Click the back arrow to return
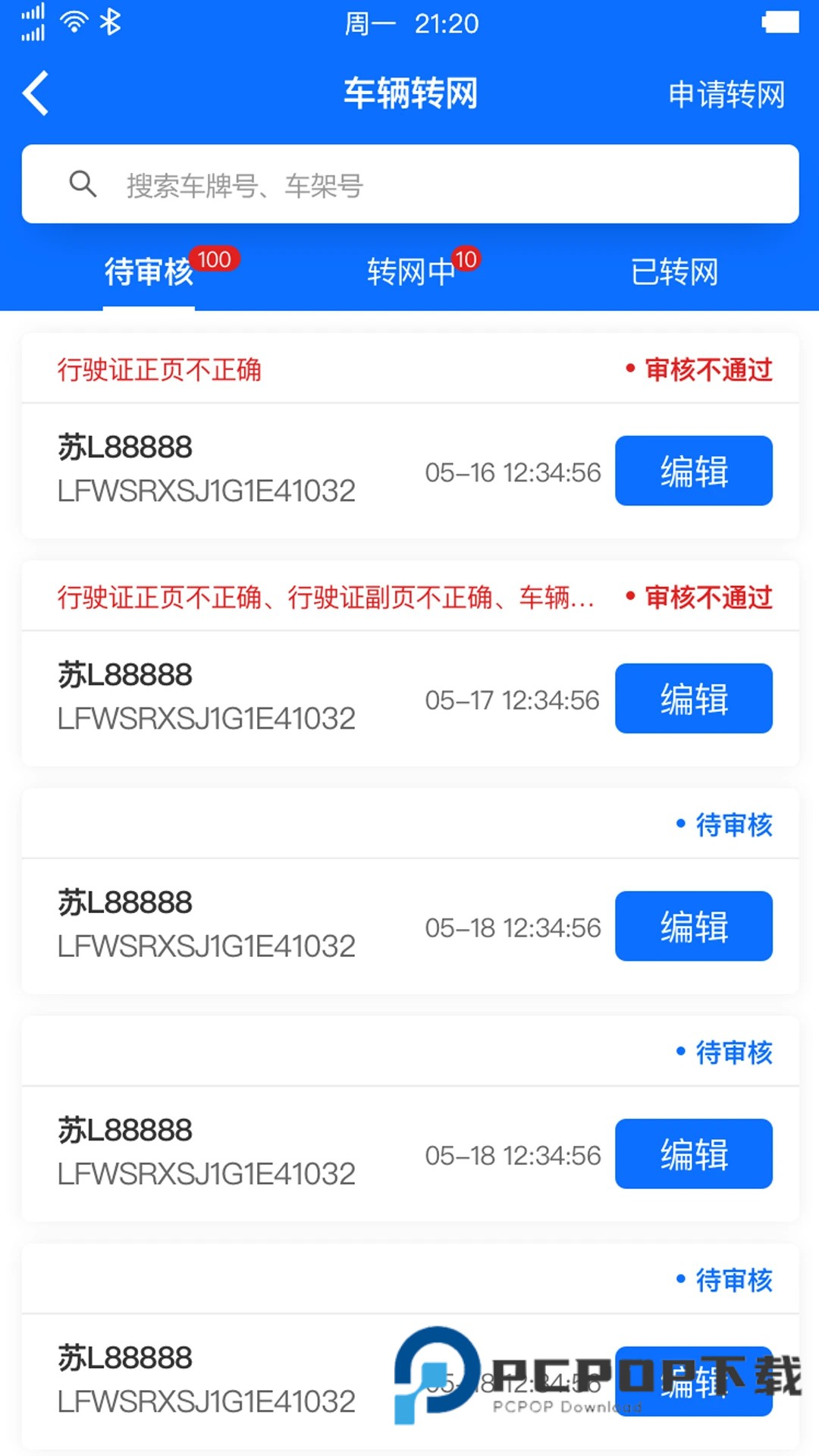This screenshot has width=819, height=1456. [x=36, y=93]
